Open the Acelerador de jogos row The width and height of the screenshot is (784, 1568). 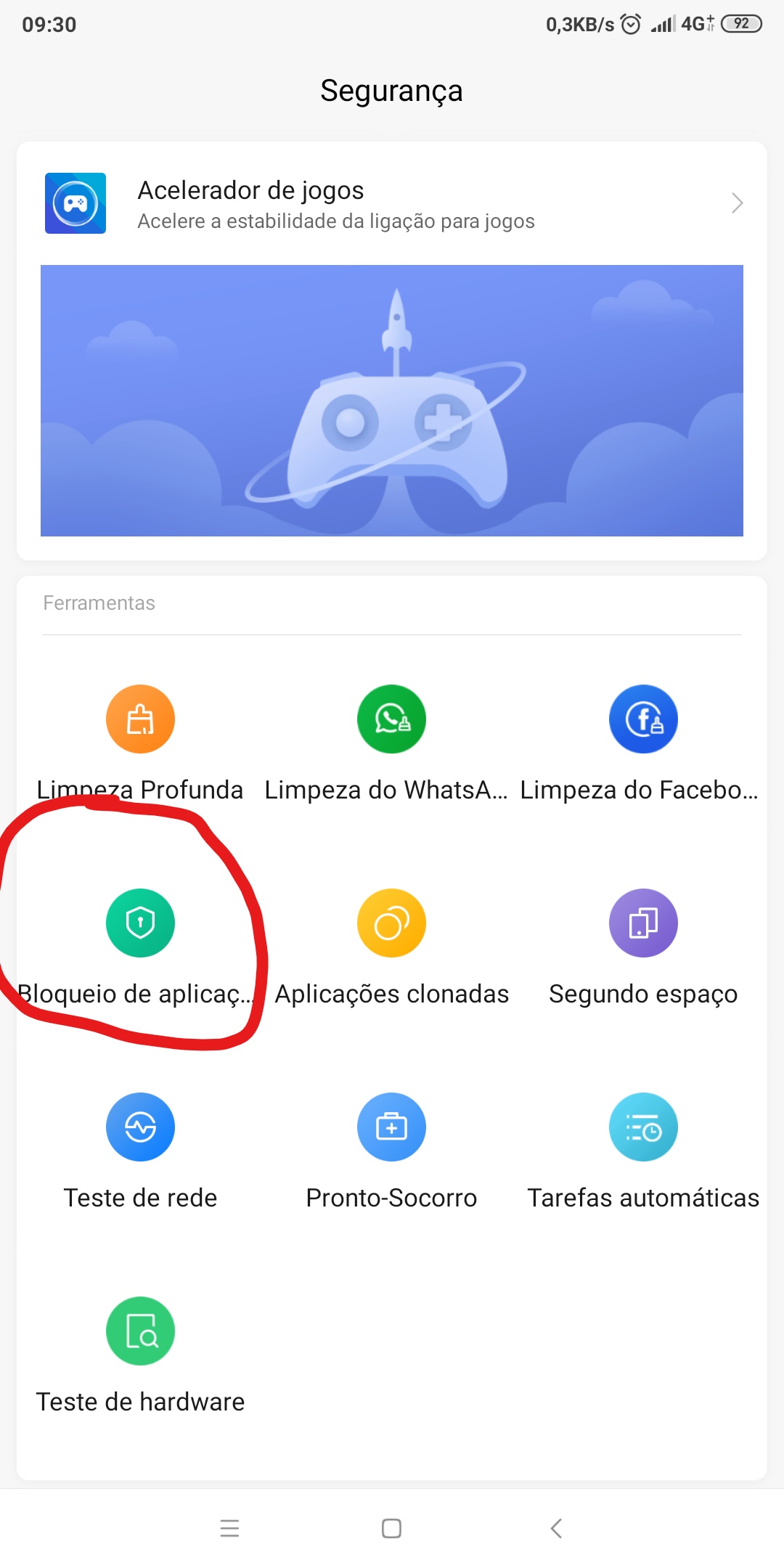coord(392,203)
